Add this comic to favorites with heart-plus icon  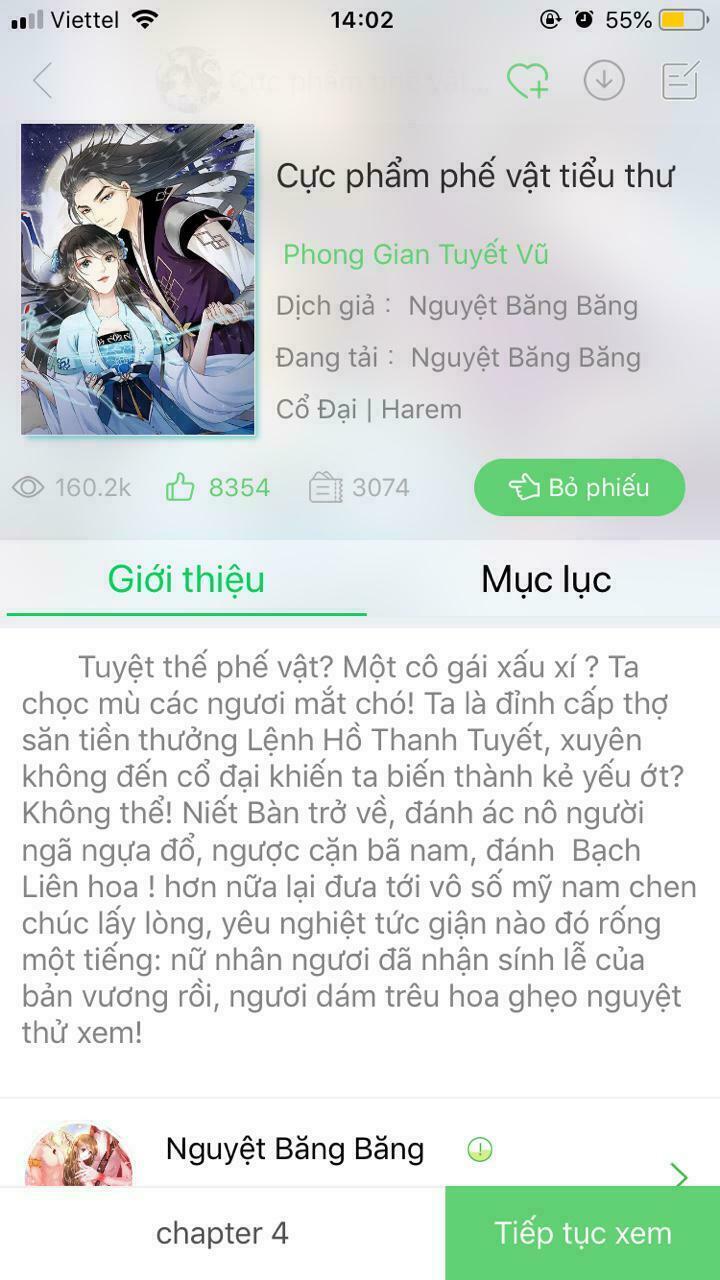pos(527,81)
